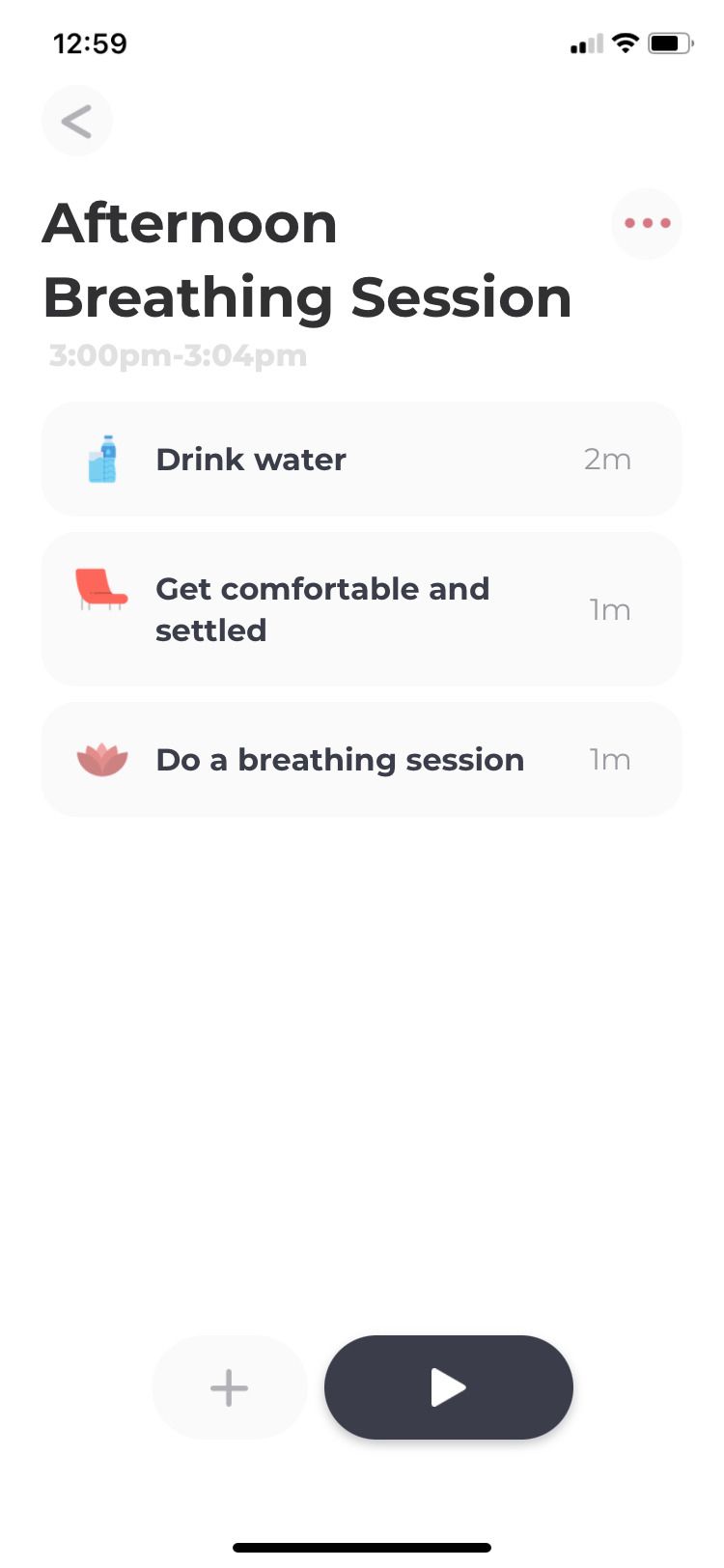Tap the Afternoon Breathing Session title
Screen dimensions: 724x1568
[307, 260]
